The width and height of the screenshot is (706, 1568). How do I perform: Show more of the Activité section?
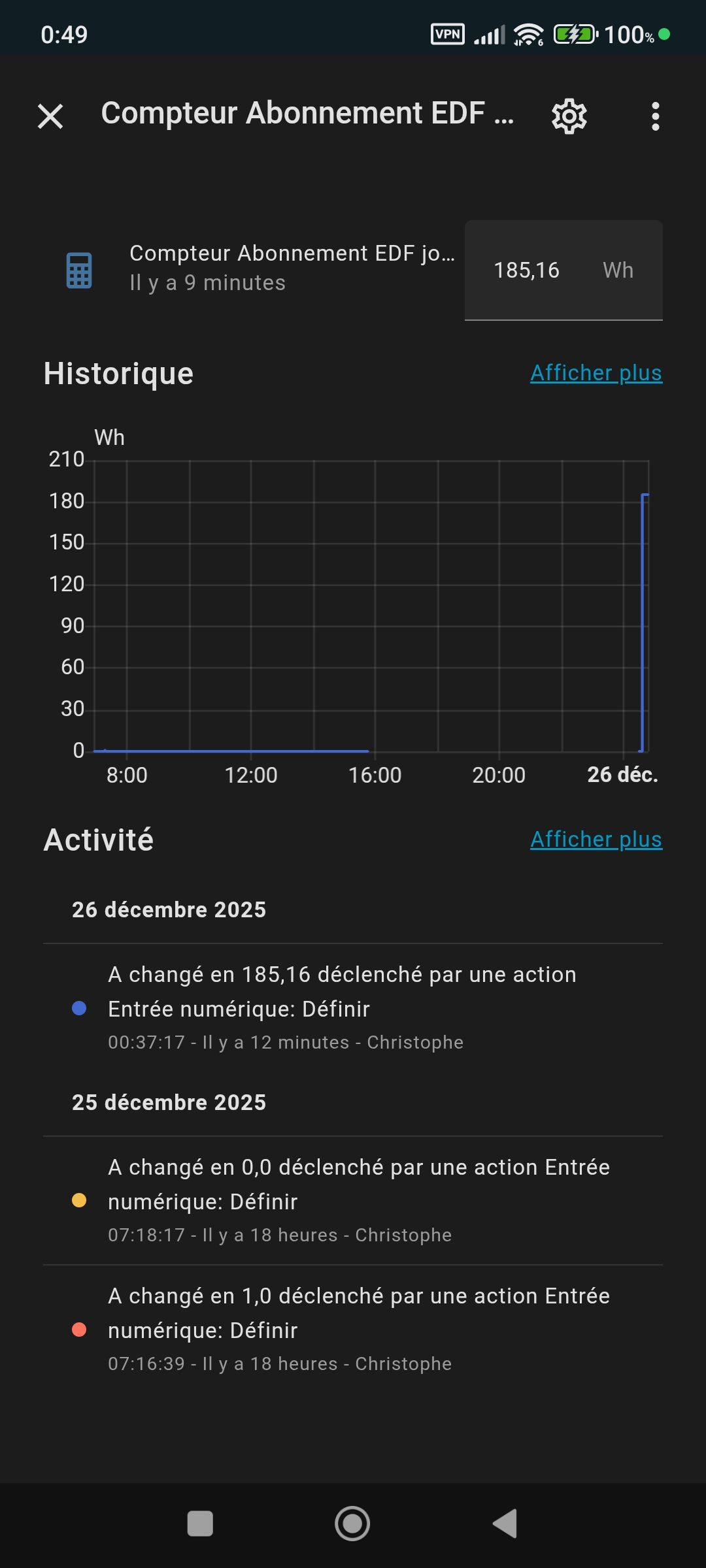coord(596,840)
